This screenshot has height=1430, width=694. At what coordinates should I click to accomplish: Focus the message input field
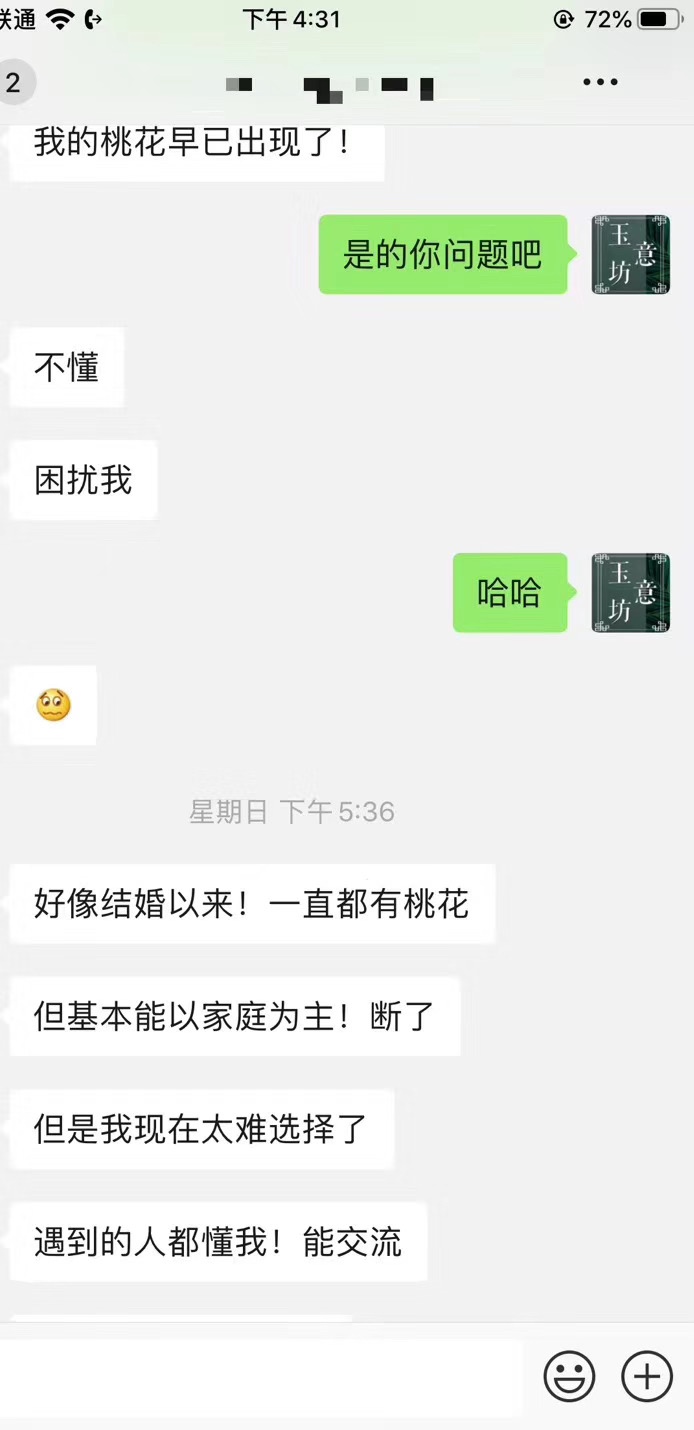click(x=260, y=1377)
